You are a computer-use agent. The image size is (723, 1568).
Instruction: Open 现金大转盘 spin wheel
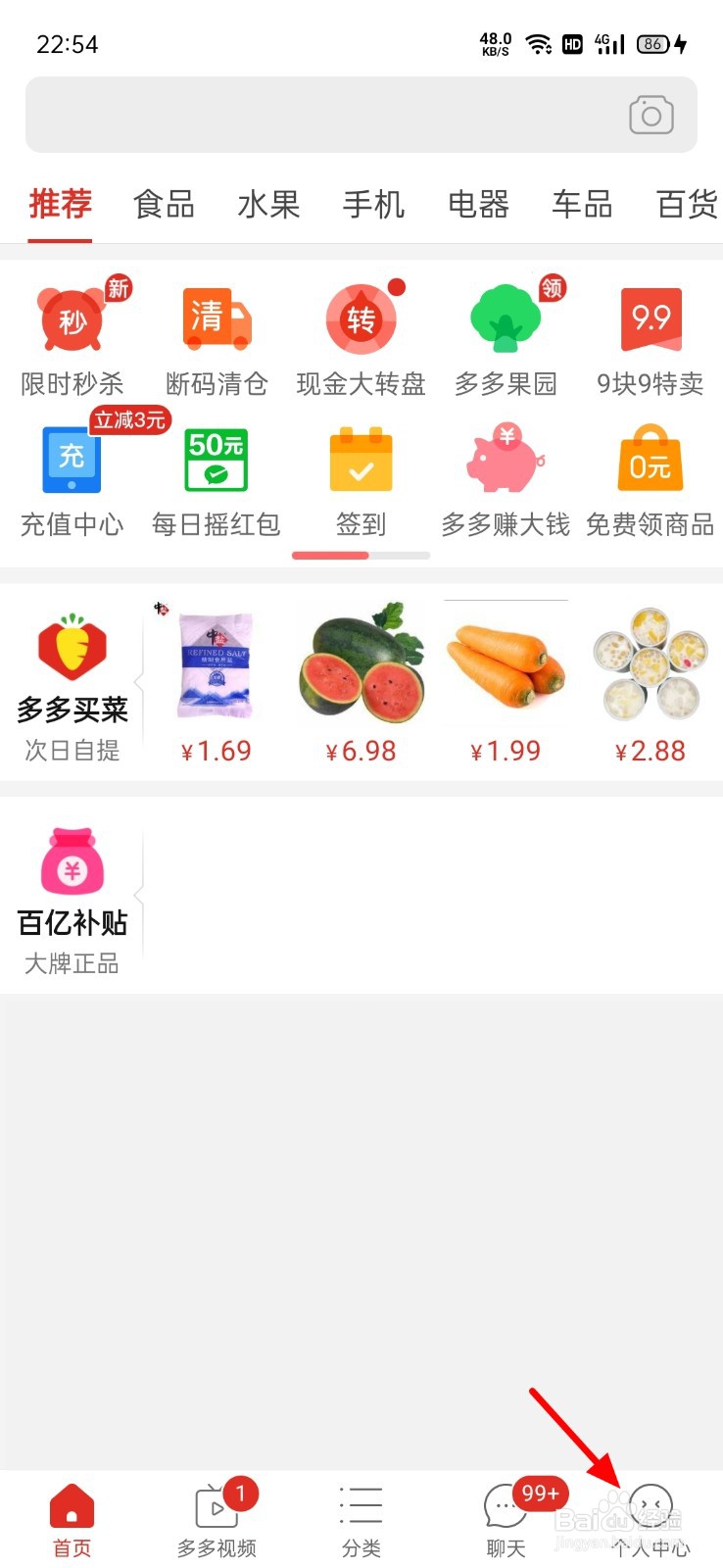coord(361,339)
